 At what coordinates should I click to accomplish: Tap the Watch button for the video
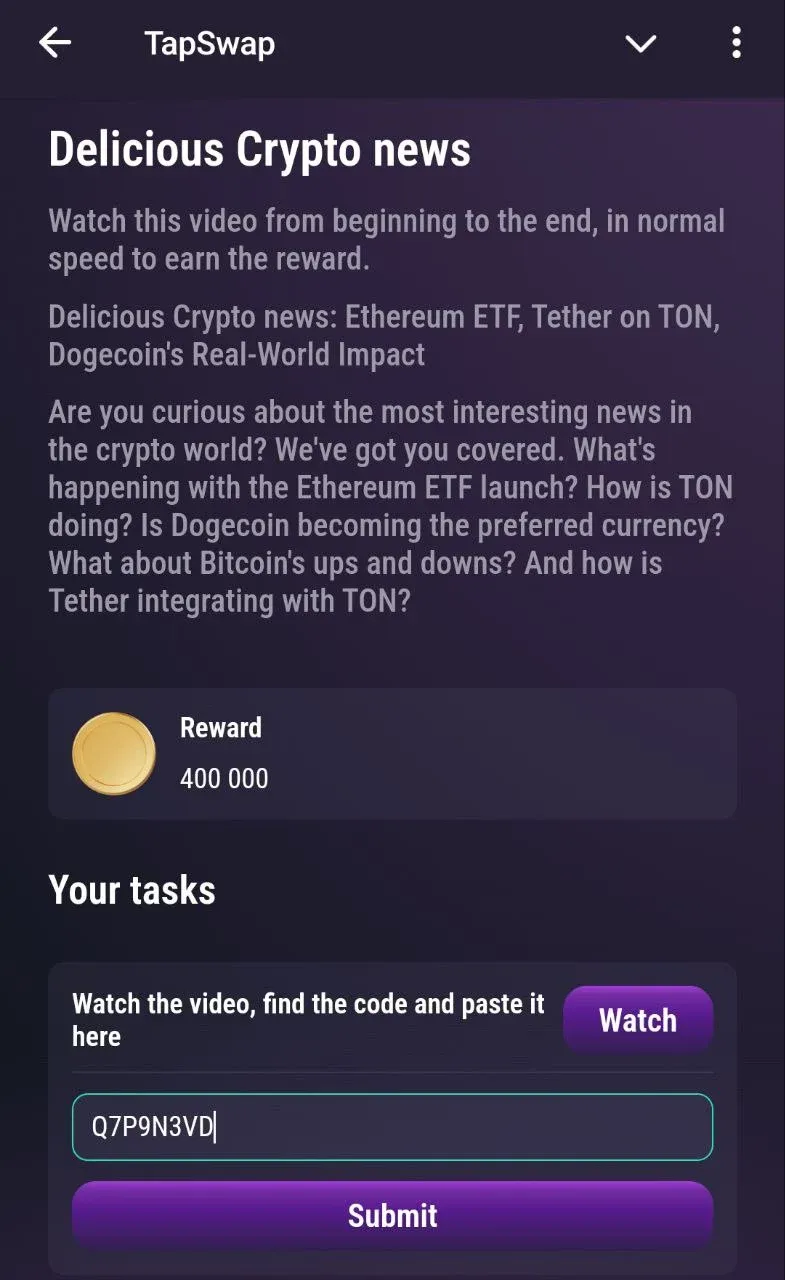[638, 1020]
